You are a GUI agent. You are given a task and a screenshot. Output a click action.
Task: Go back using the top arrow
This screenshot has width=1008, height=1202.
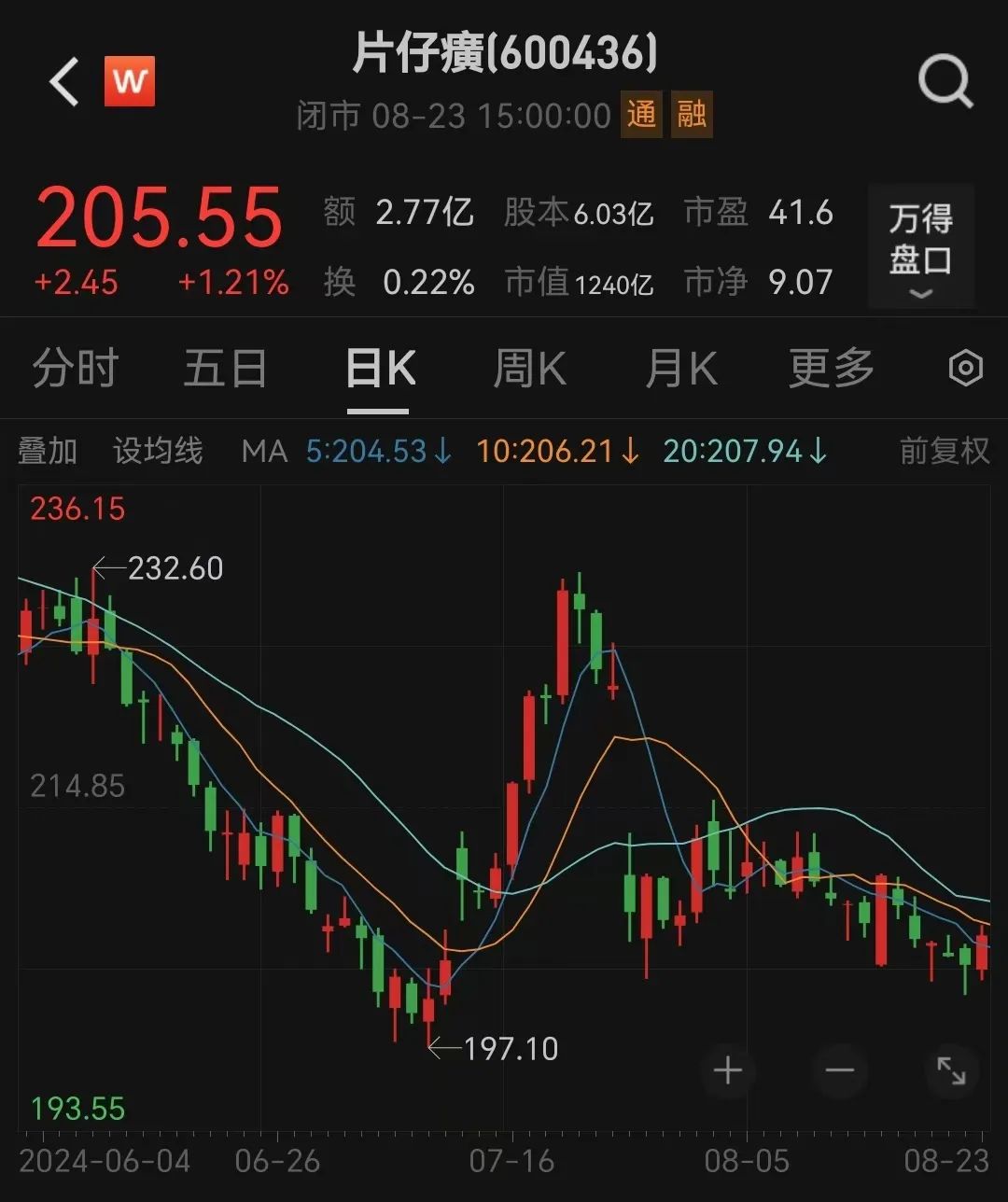coord(63,82)
